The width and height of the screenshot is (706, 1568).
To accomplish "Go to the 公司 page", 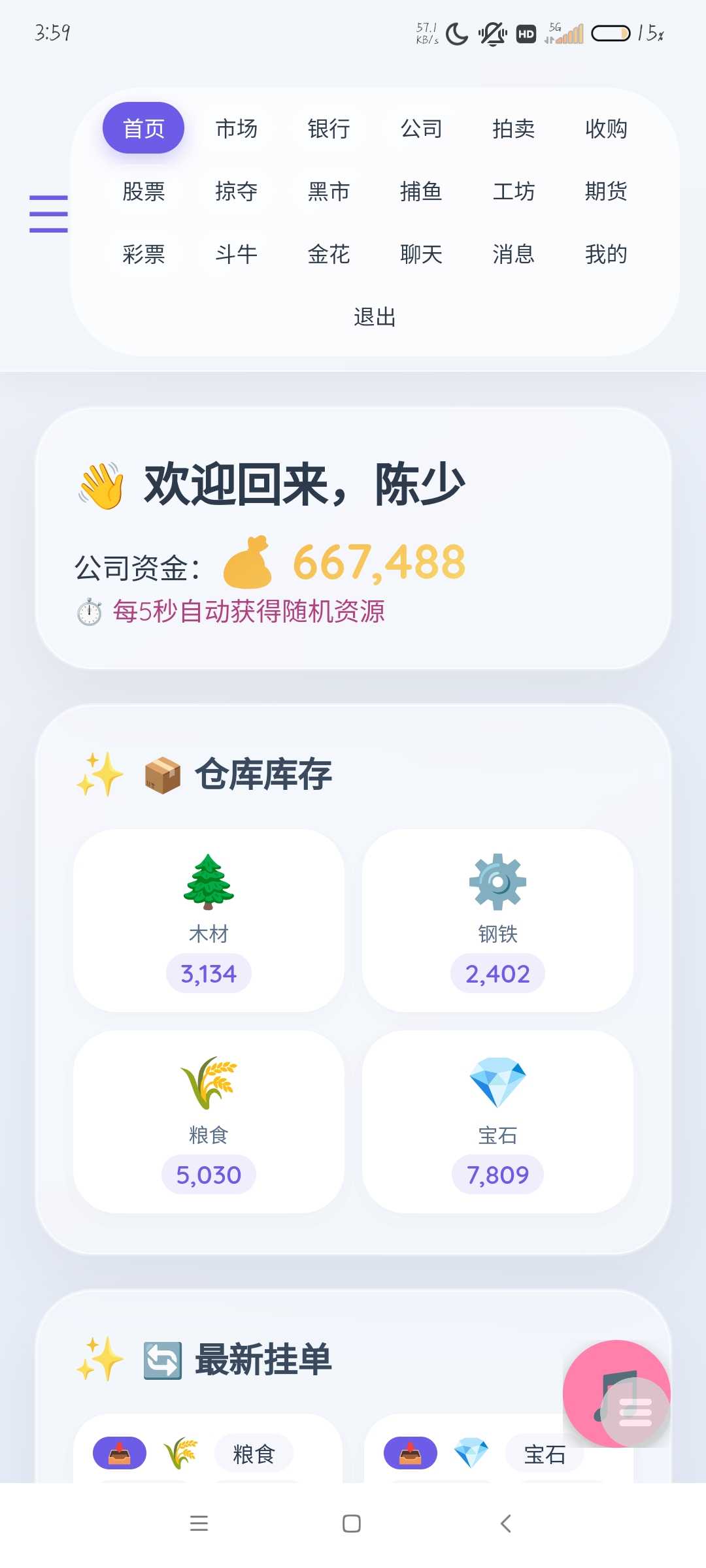I will click(421, 129).
